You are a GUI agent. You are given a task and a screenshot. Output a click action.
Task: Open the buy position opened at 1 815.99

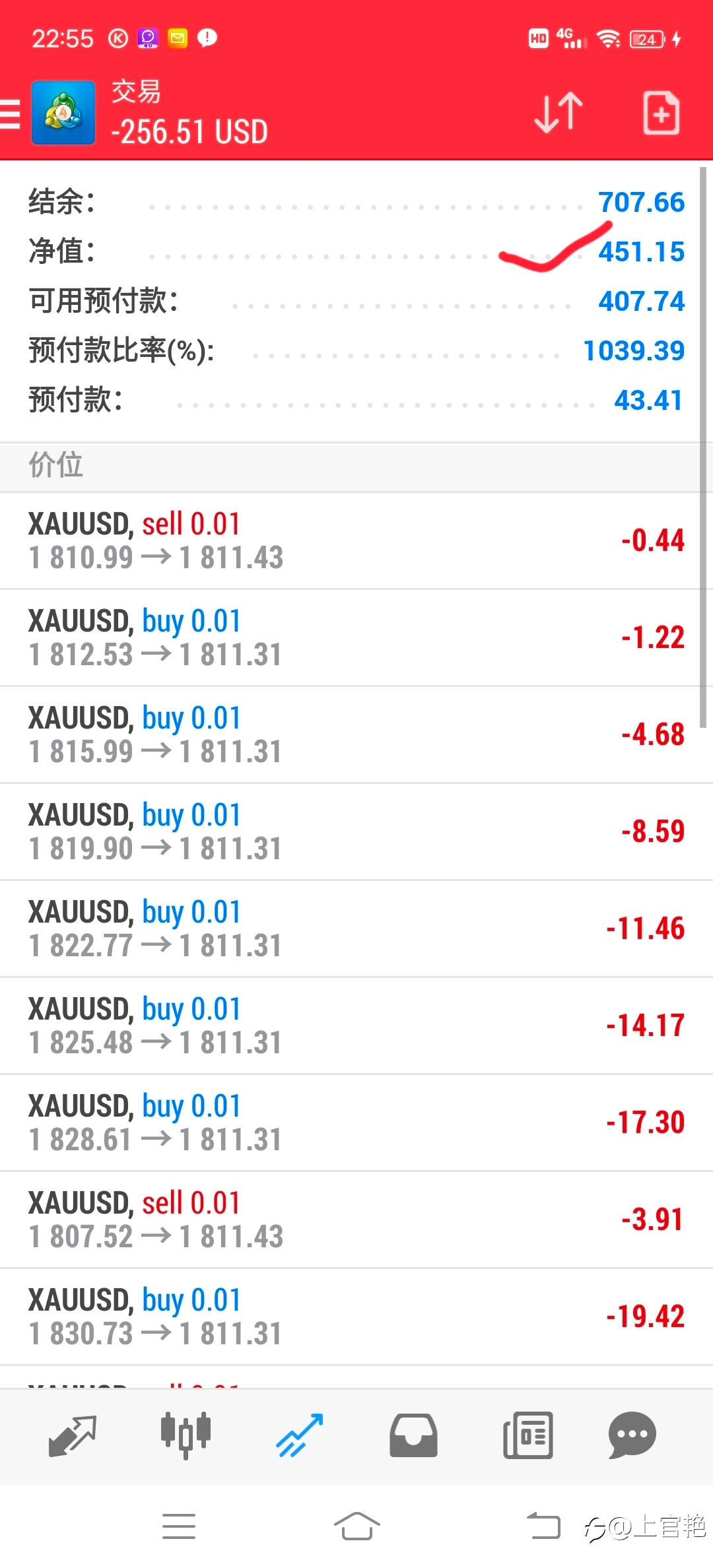pyautogui.click(x=356, y=735)
